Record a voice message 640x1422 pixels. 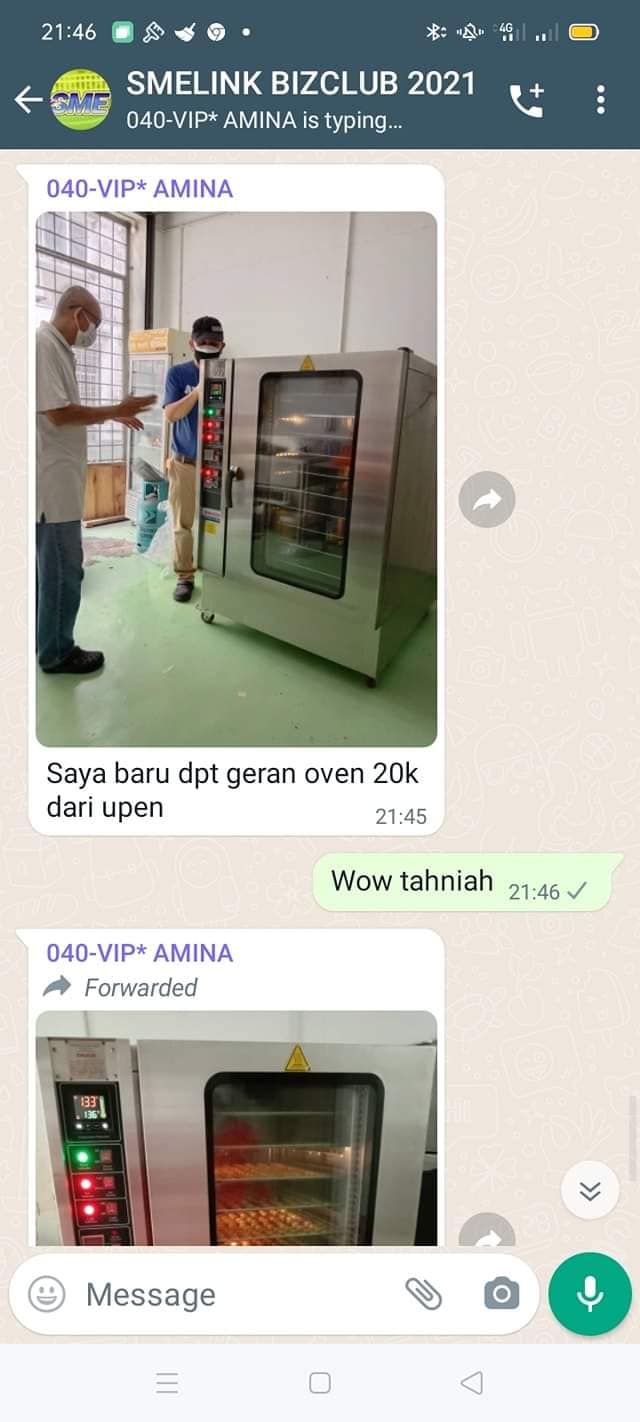click(590, 1294)
